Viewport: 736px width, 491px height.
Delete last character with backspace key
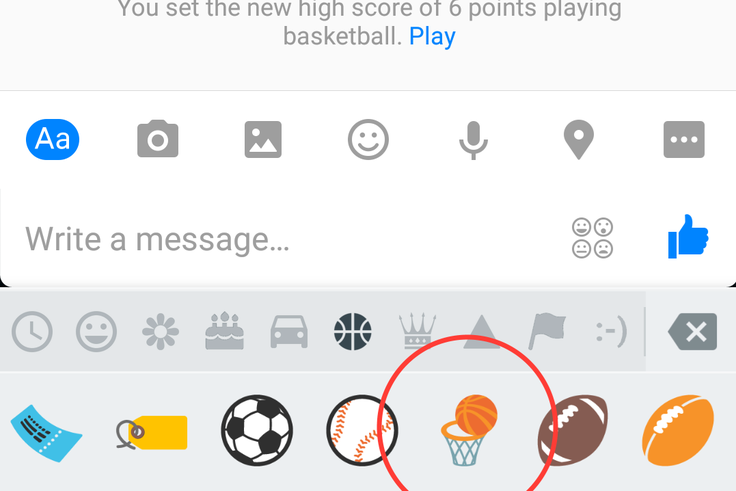click(692, 331)
